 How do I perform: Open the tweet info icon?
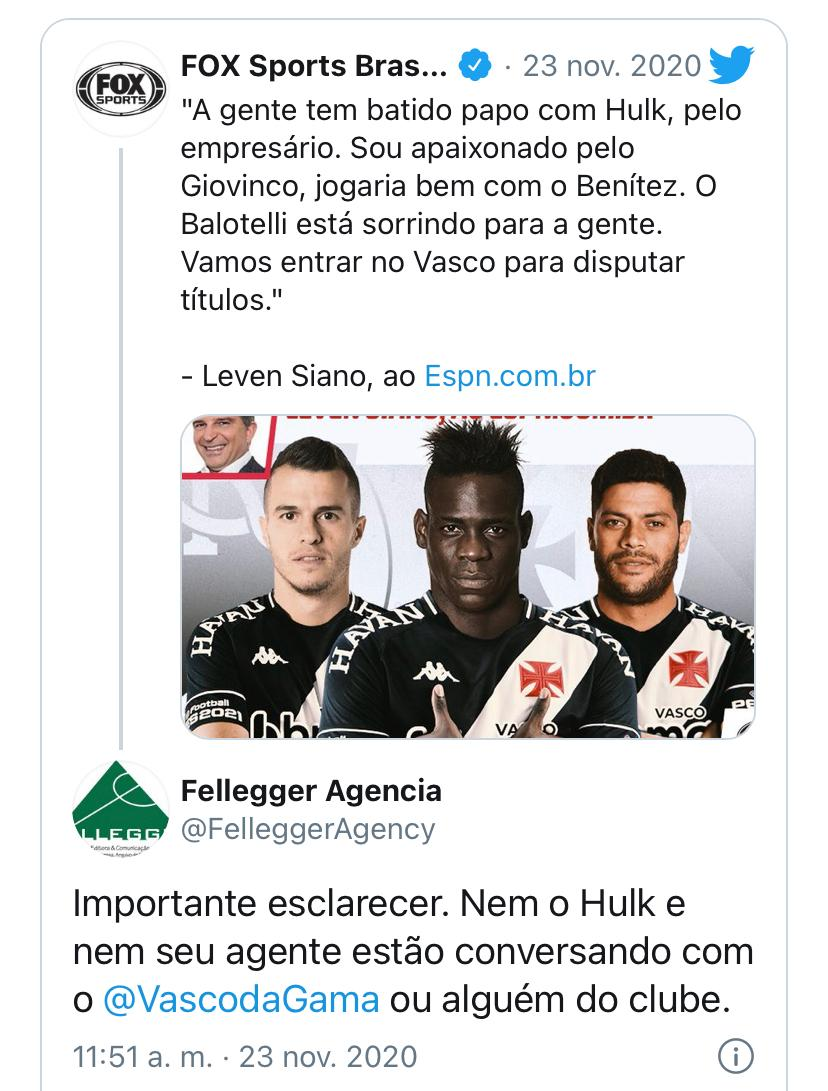(x=736, y=1056)
